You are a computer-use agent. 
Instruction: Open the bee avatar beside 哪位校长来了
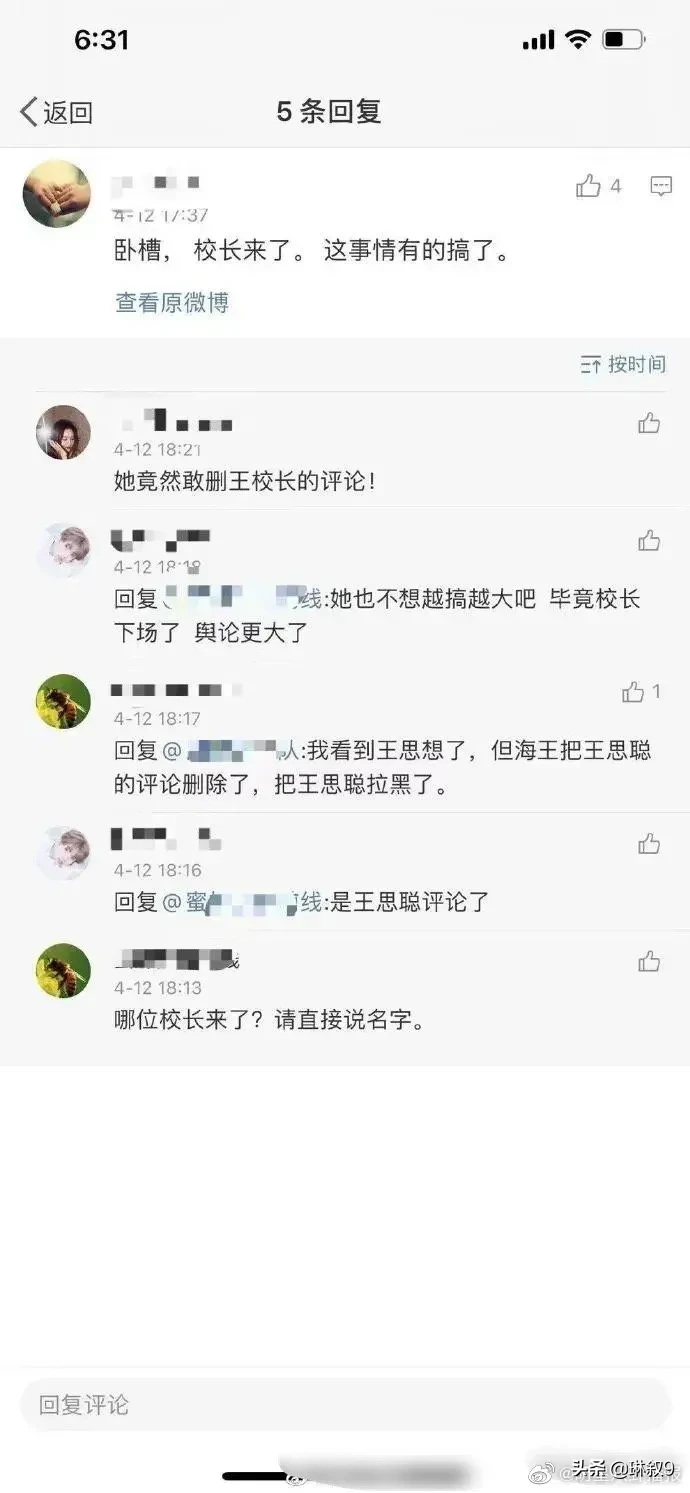[63, 970]
